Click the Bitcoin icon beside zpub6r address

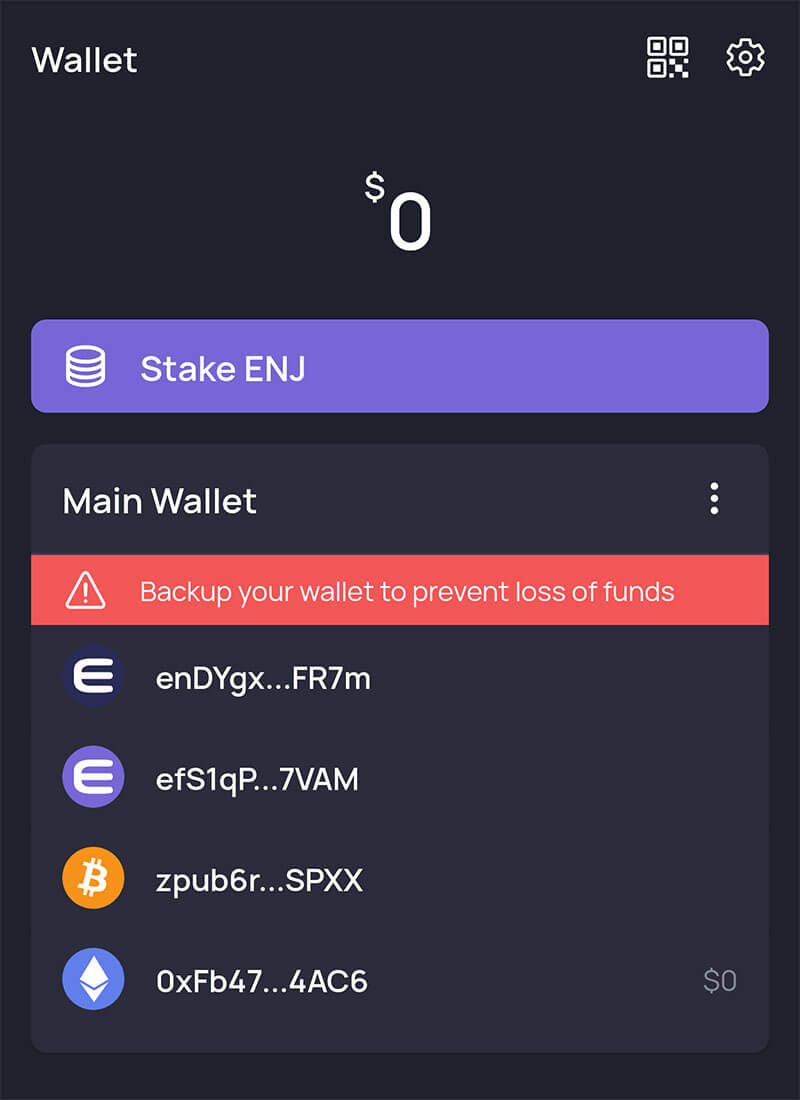[x=92, y=877]
